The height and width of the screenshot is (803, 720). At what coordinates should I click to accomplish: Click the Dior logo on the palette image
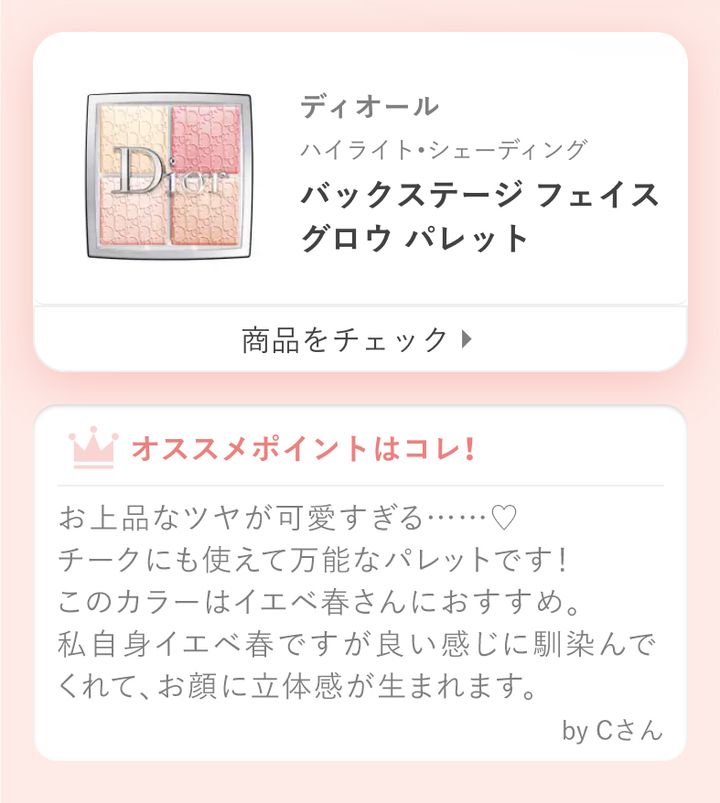click(168, 180)
